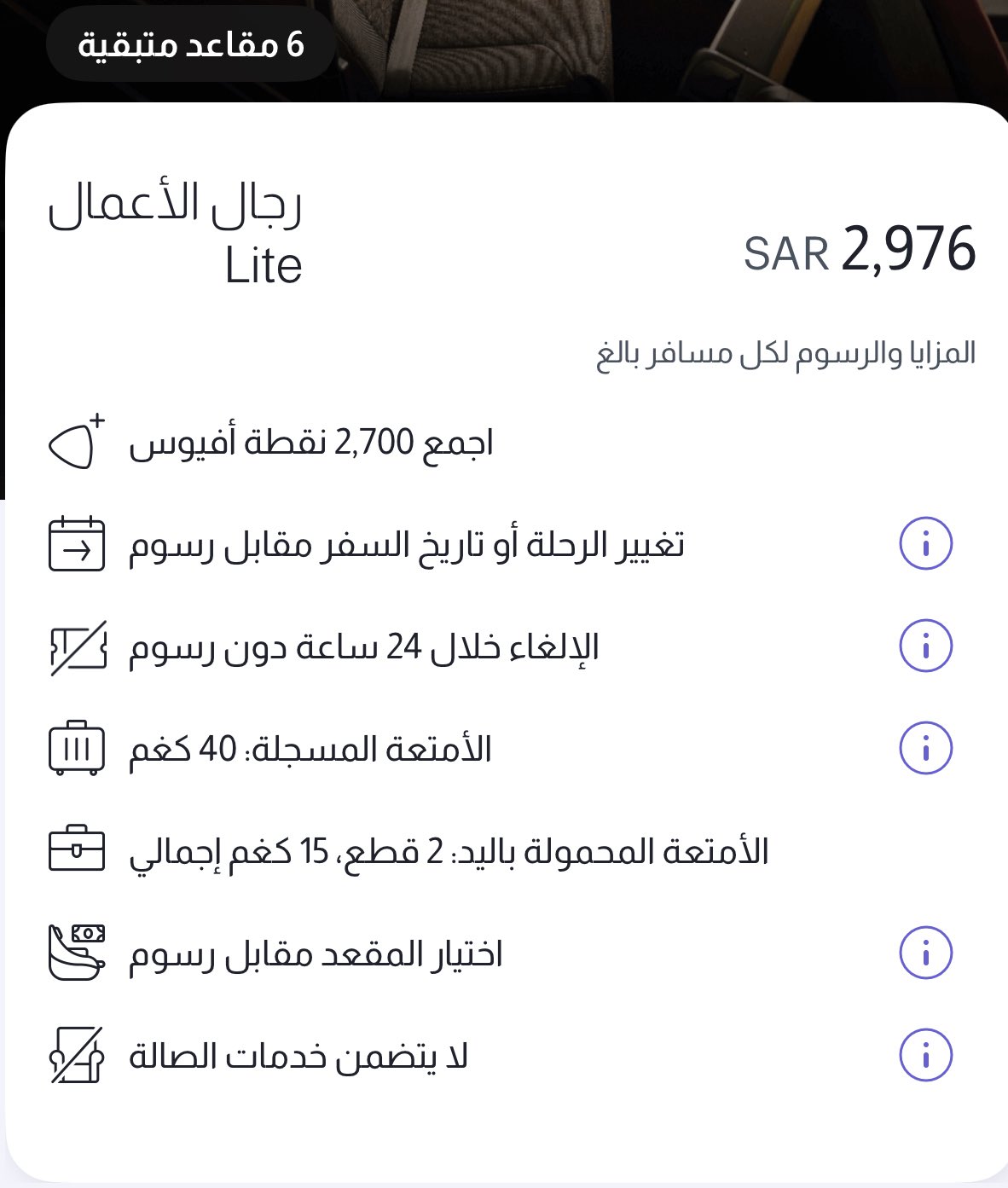Image resolution: width=1008 pixels, height=1188 pixels.
Task: Open info about paid seat selection
Action: (925, 953)
